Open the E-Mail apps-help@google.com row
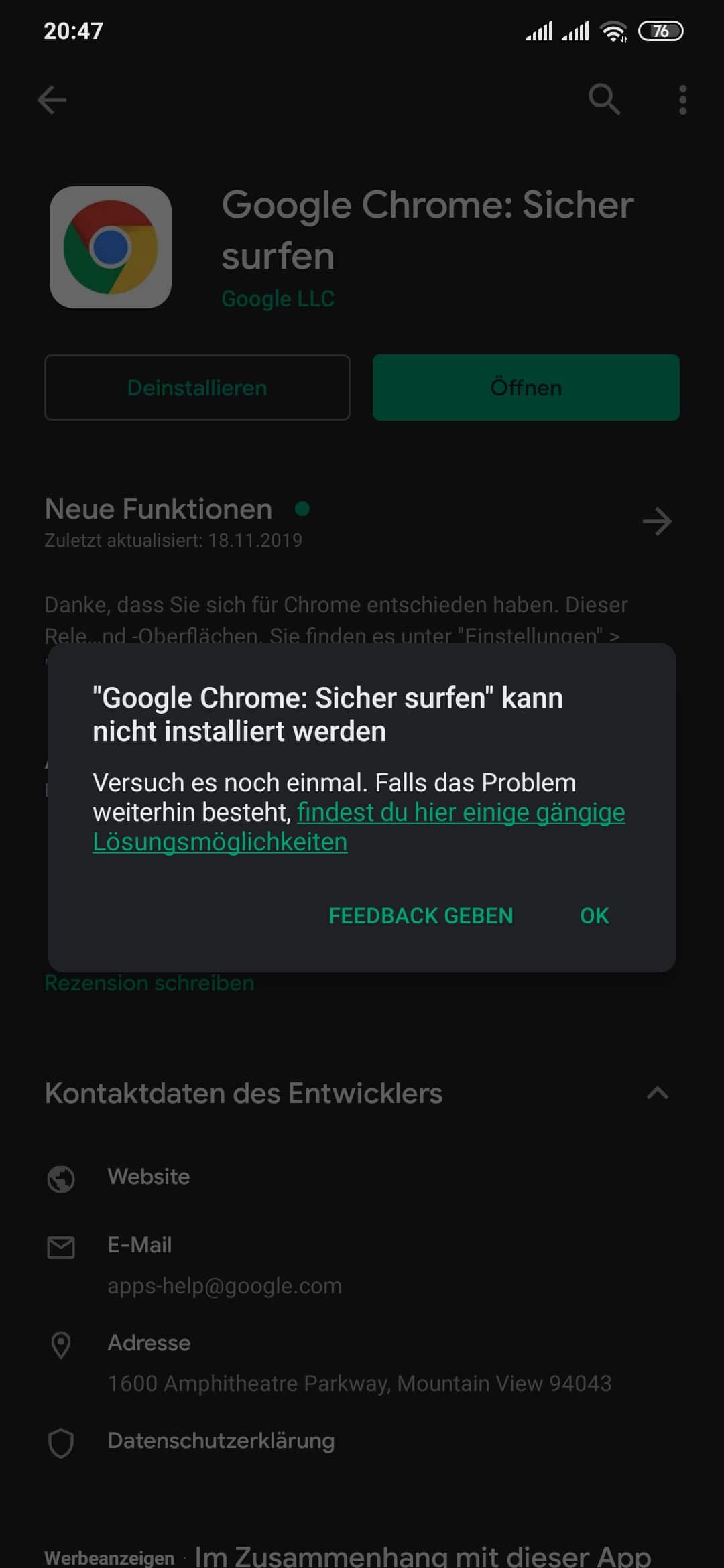Screen dimensions: 724x1568 click(362, 1264)
